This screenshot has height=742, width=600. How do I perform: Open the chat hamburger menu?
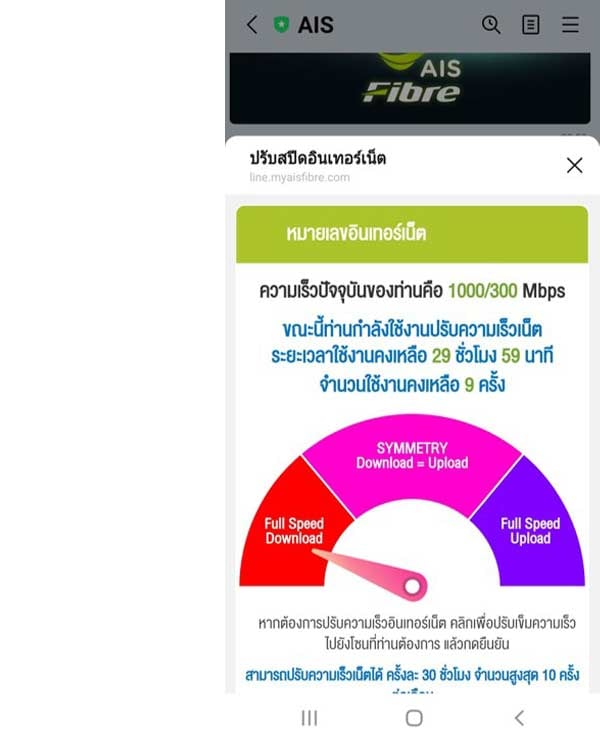(x=570, y=25)
